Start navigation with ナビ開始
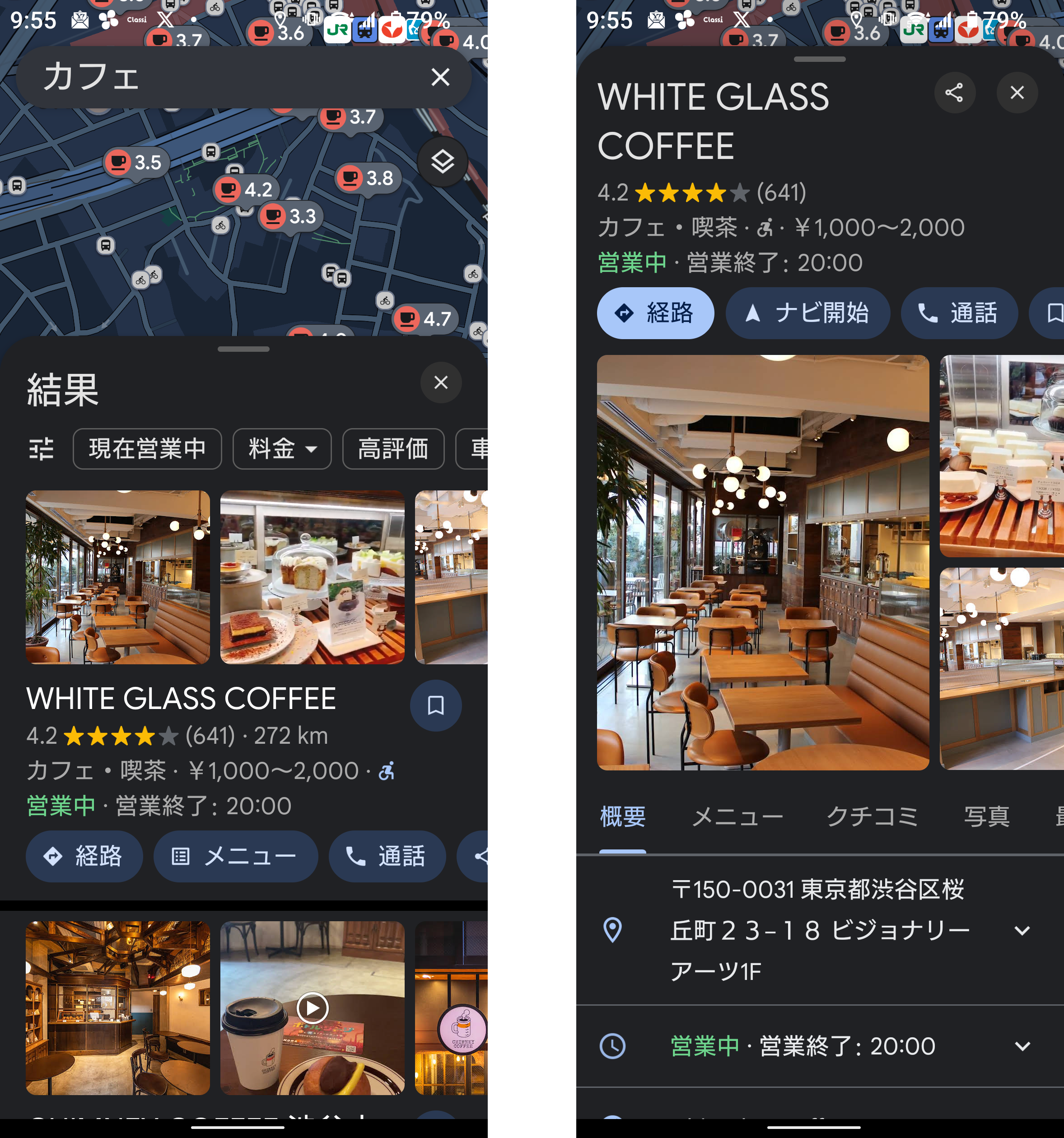This screenshot has height=1138, width=1064. [x=807, y=313]
